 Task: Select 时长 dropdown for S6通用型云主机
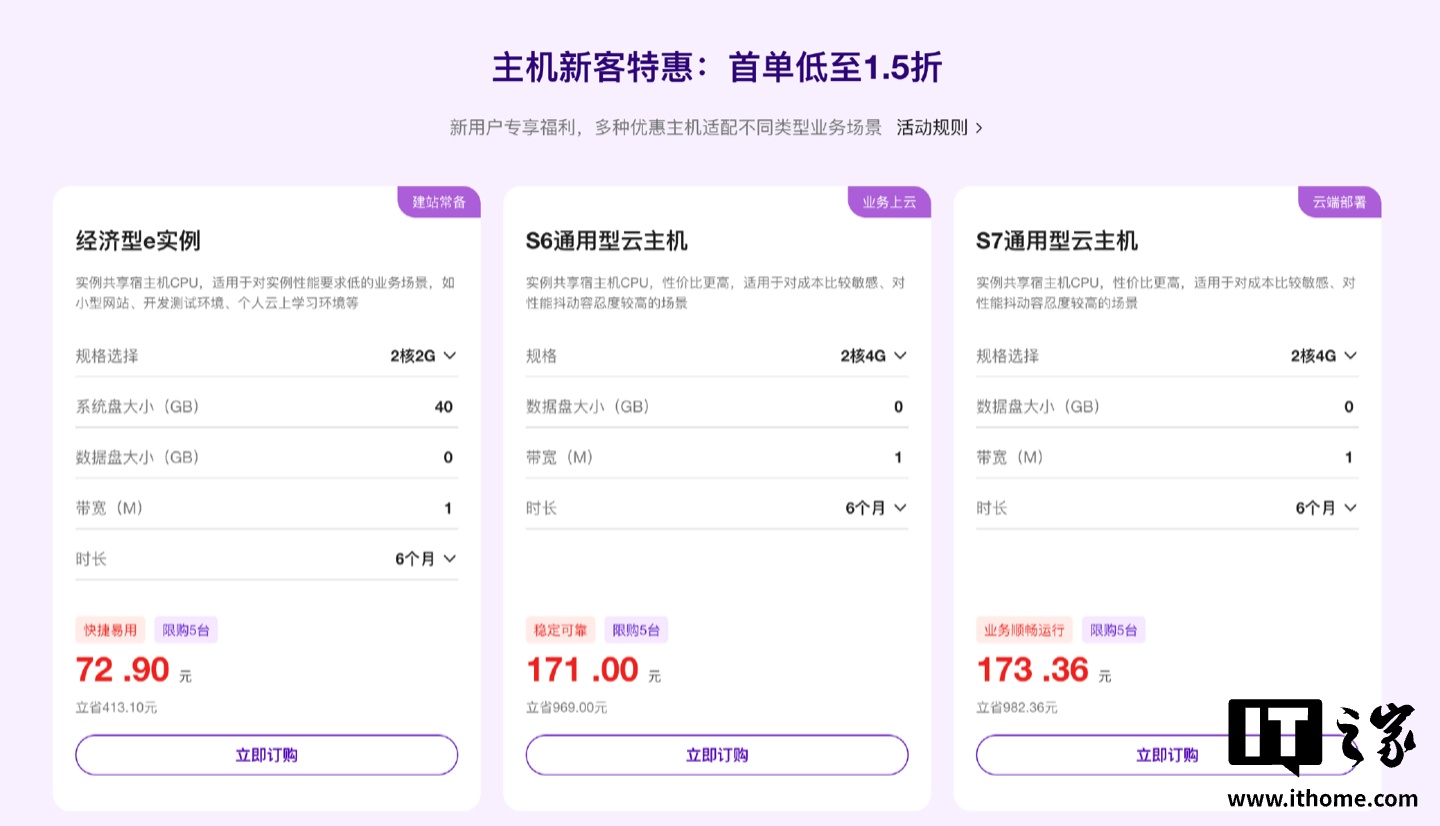pos(875,508)
